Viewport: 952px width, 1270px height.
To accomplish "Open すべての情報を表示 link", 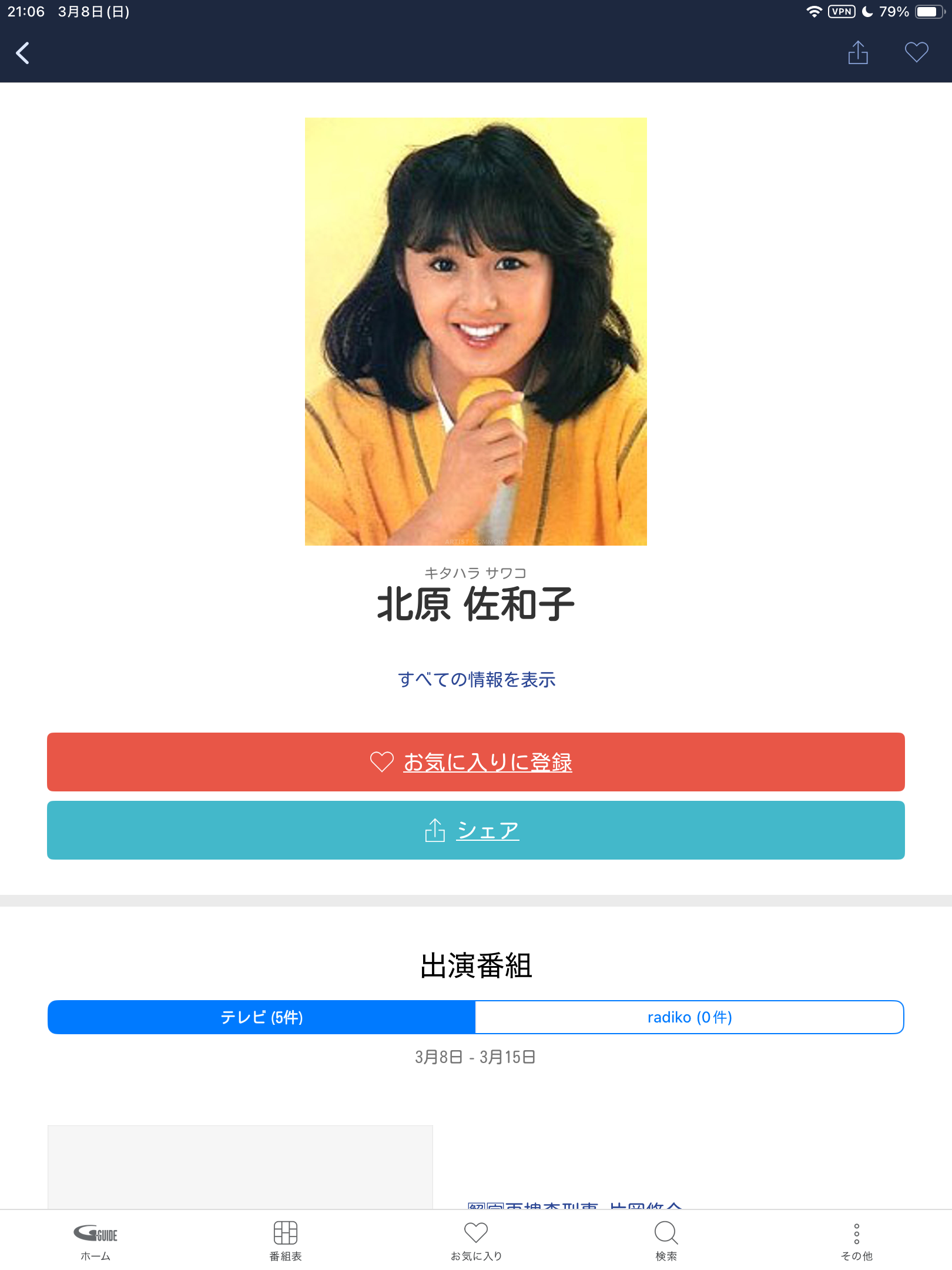I will pos(477,680).
